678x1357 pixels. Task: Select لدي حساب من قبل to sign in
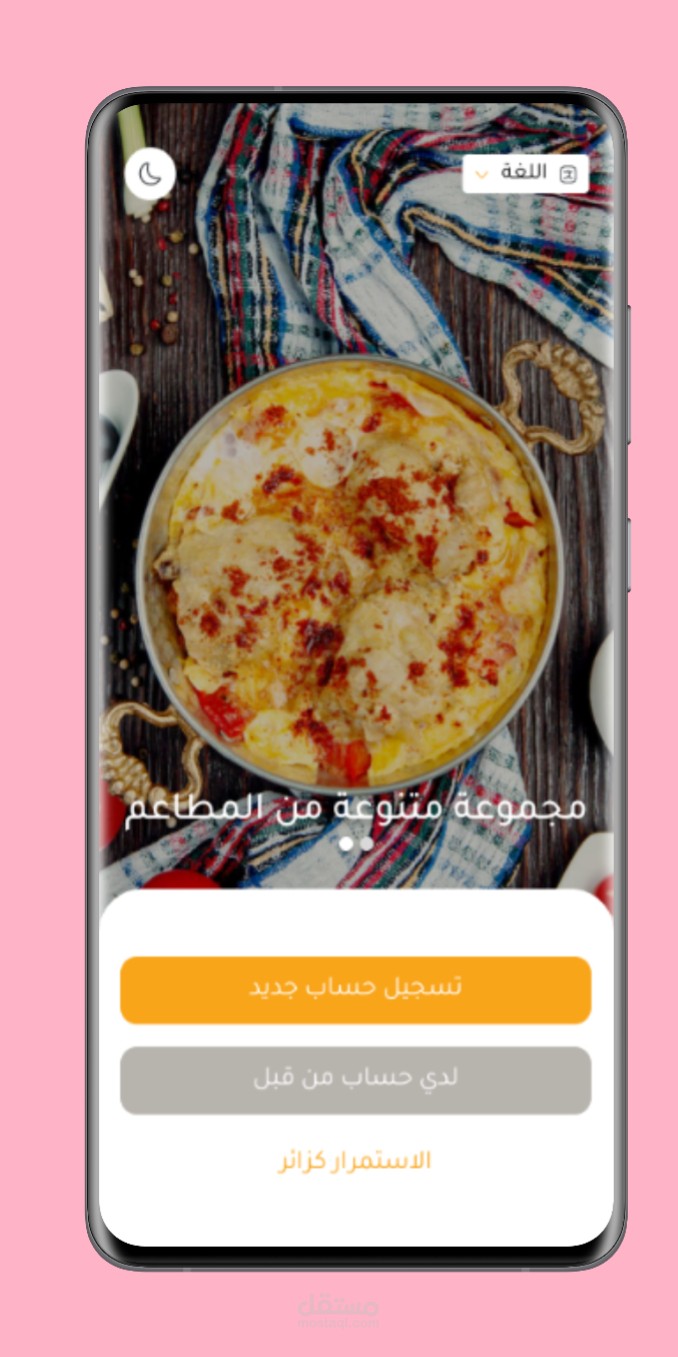tap(356, 1080)
